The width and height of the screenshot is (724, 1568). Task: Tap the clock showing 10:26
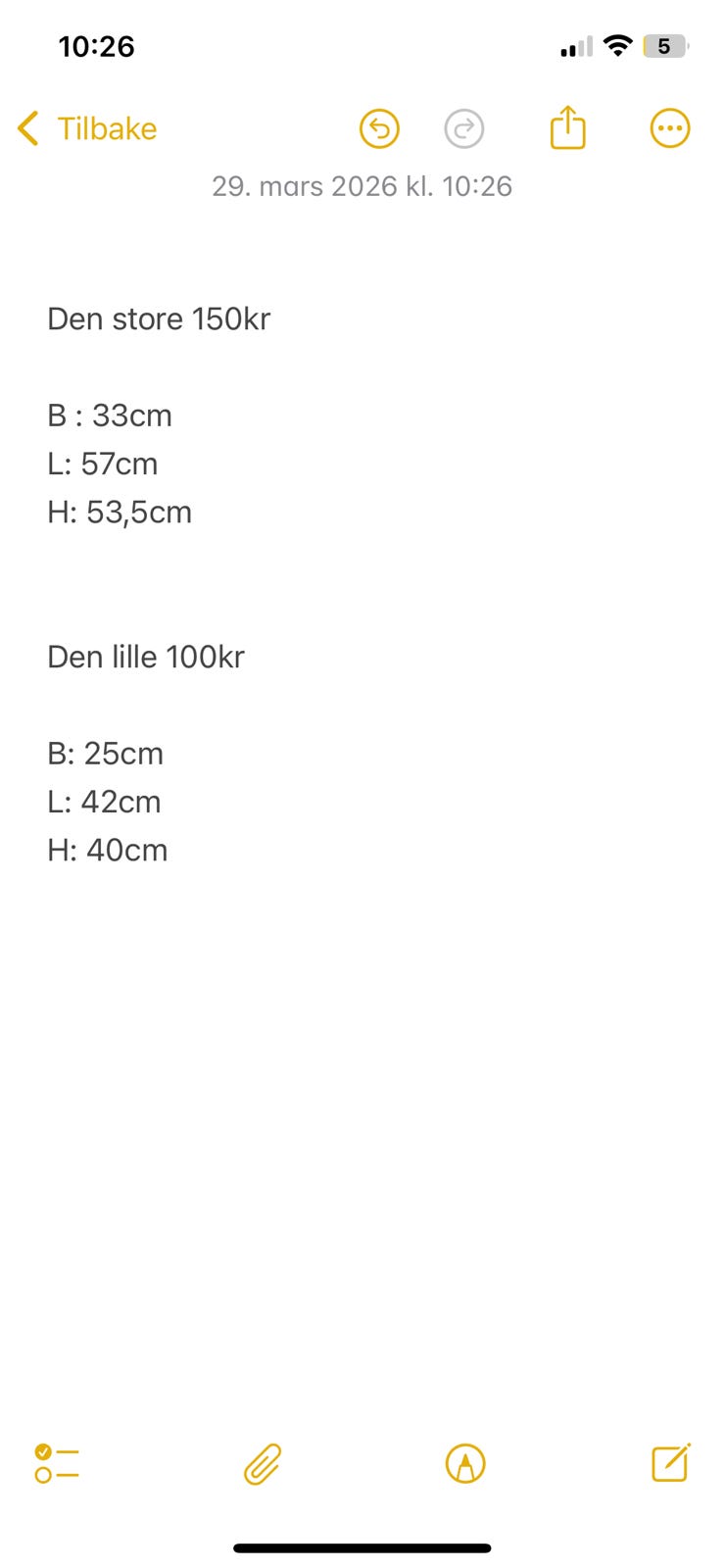tap(98, 45)
